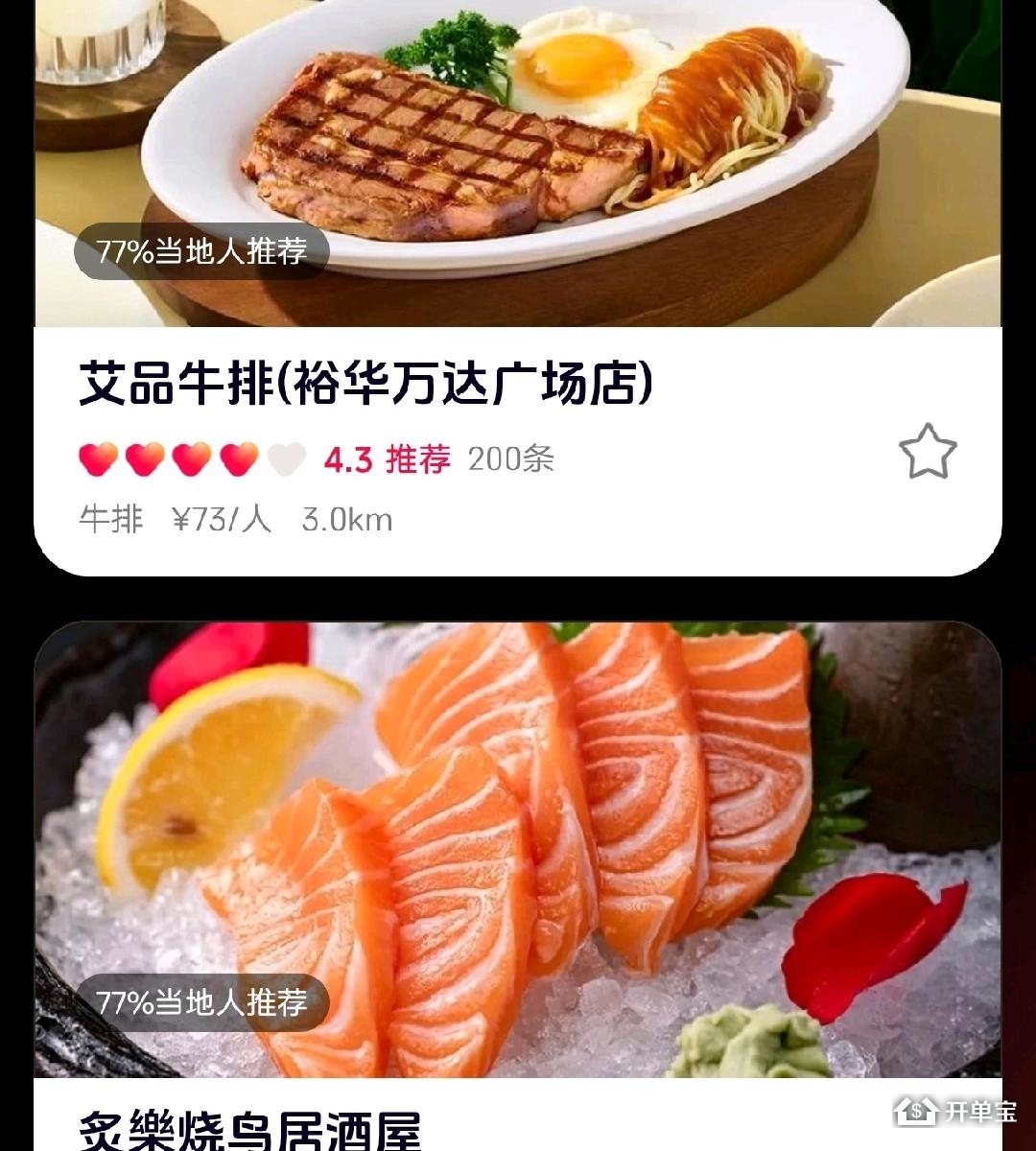Bookmark 艾品牛排 with the star icon

coord(928,453)
